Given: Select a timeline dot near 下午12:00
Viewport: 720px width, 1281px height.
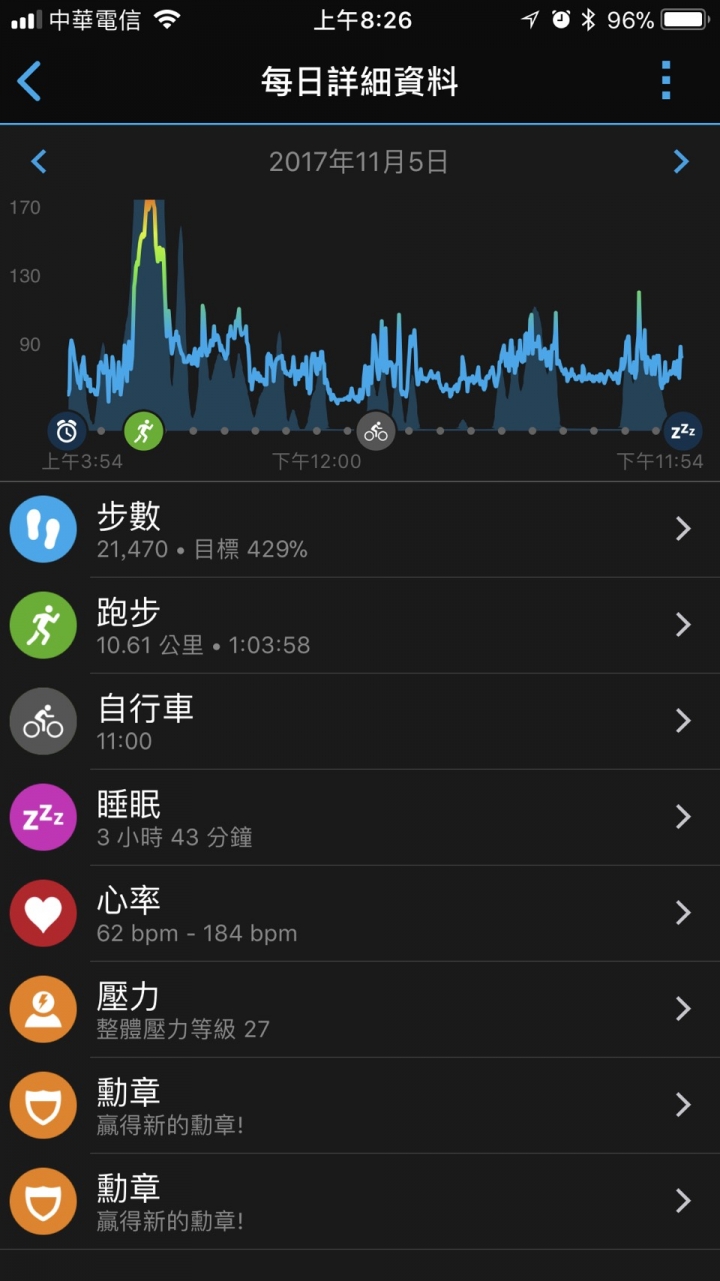Looking at the screenshot, I should 317,430.
